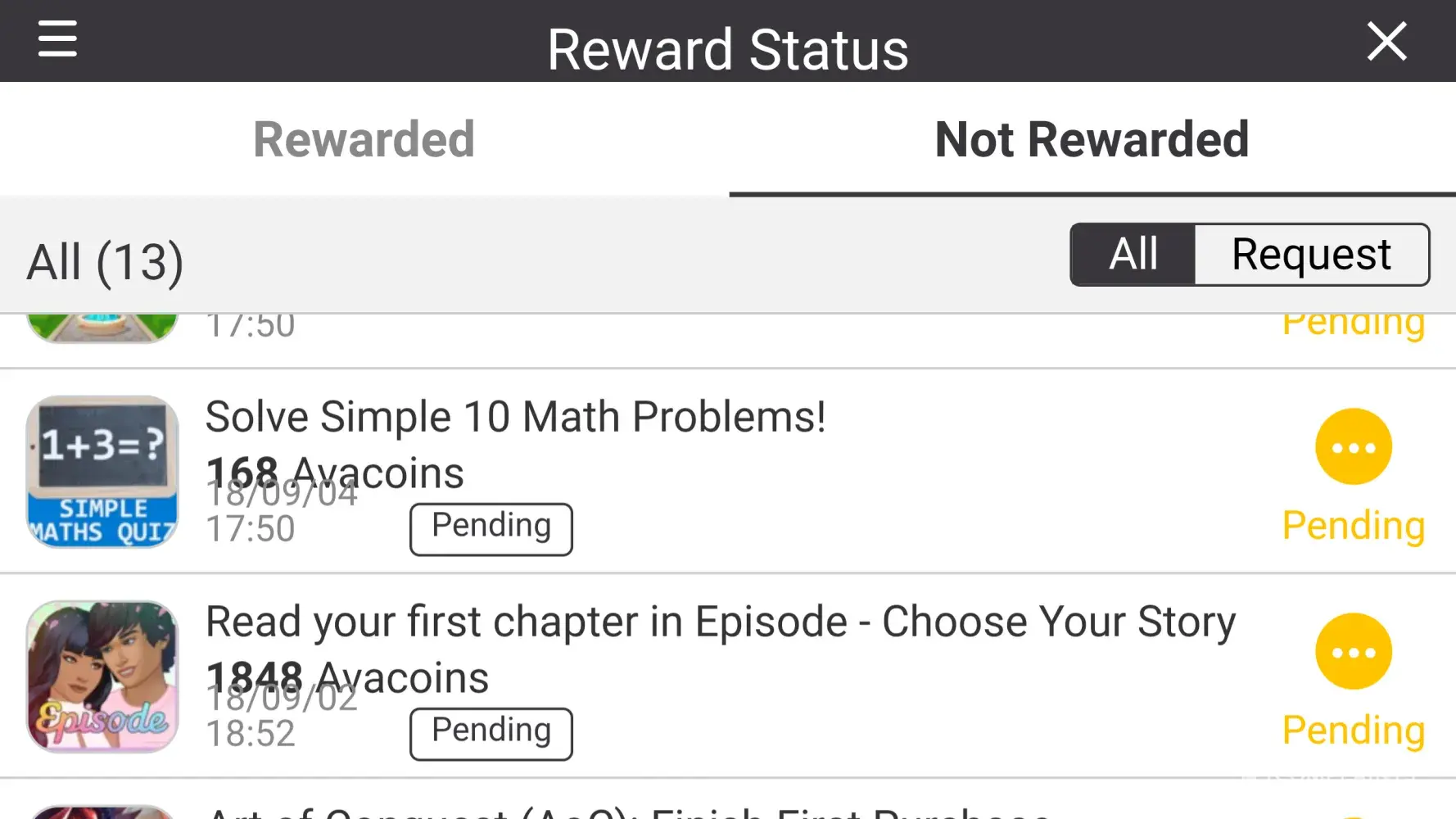Open the hamburger menu
Image resolution: width=1456 pixels, height=819 pixels.
point(57,39)
